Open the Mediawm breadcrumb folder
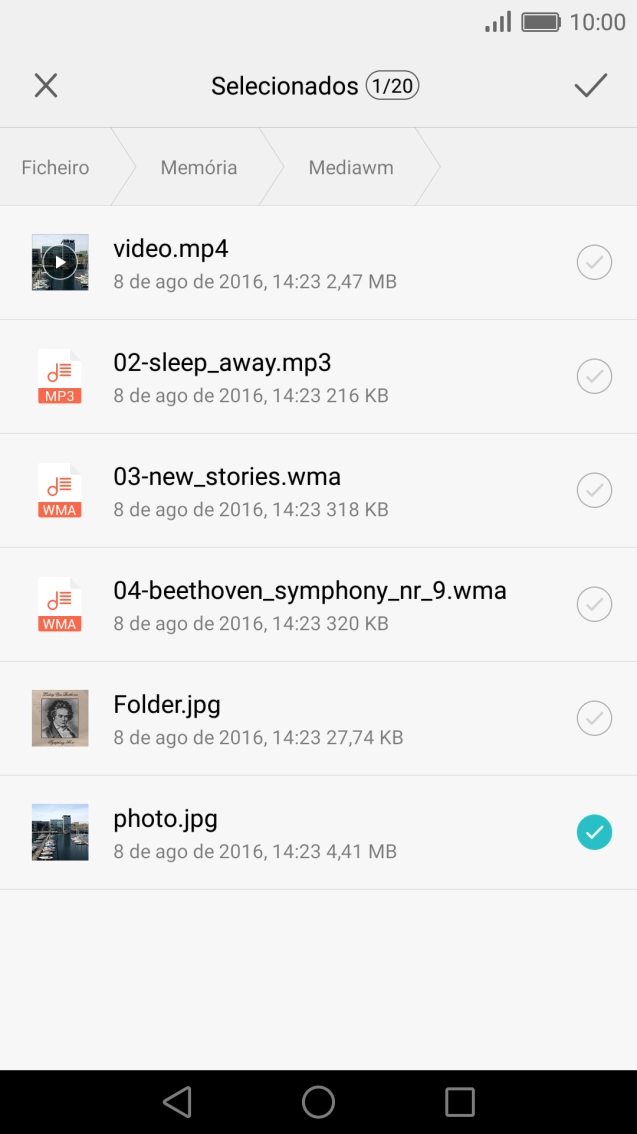This screenshot has width=637, height=1134. [351, 168]
